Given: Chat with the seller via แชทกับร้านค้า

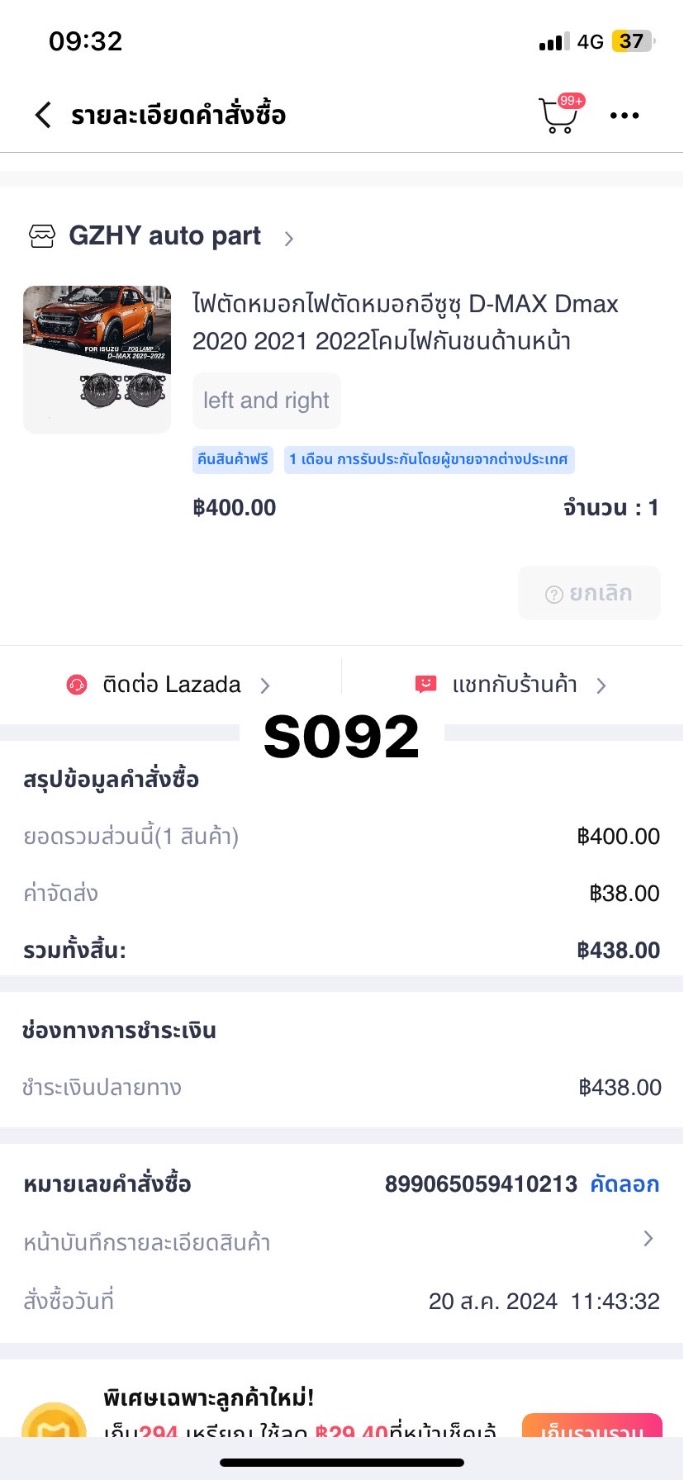Looking at the screenshot, I should 511,685.
